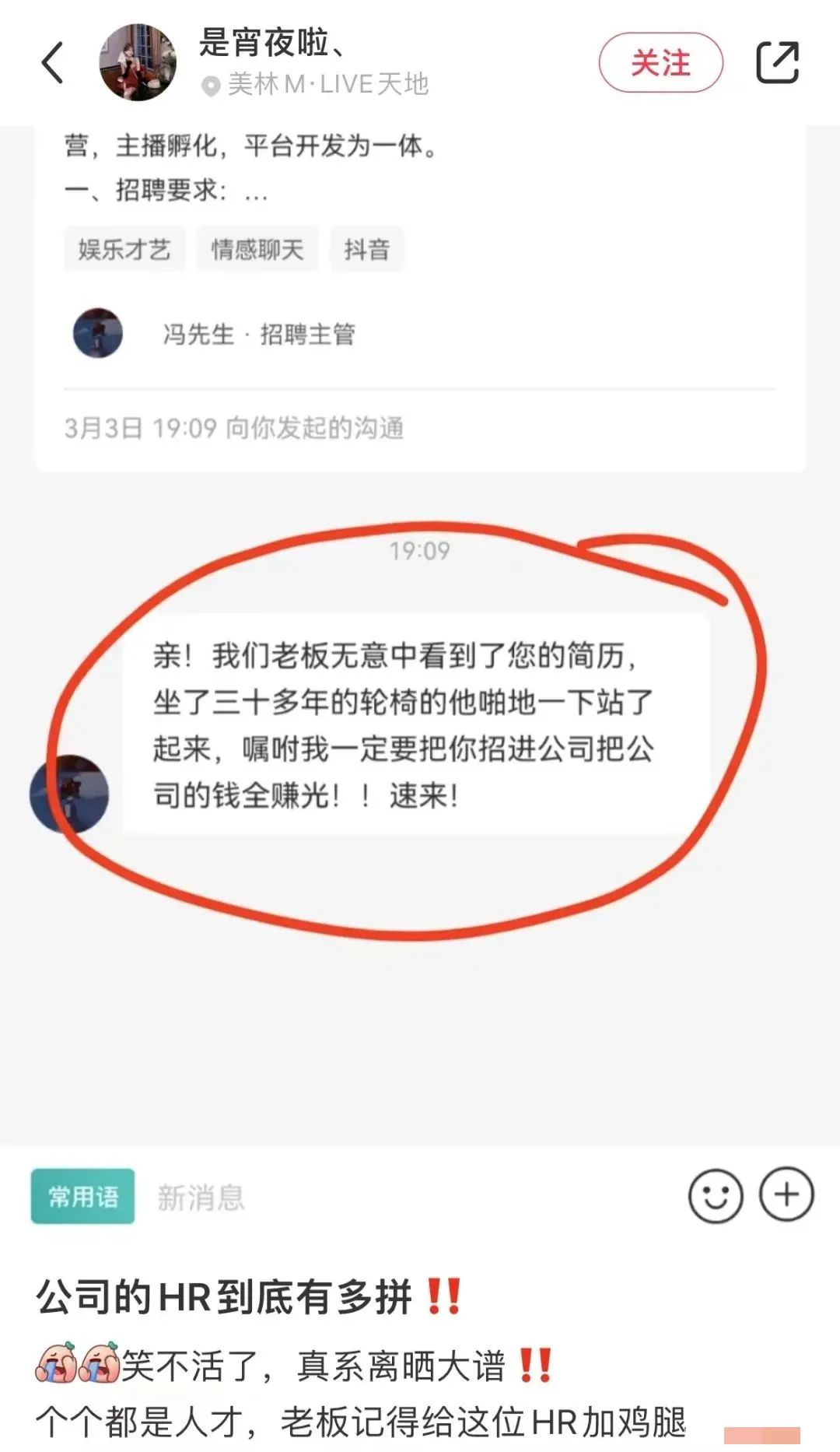Image resolution: width=840 pixels, height=1452 pixels.
Task: Go back to the previous page
Action: click(x=52, y=63)
